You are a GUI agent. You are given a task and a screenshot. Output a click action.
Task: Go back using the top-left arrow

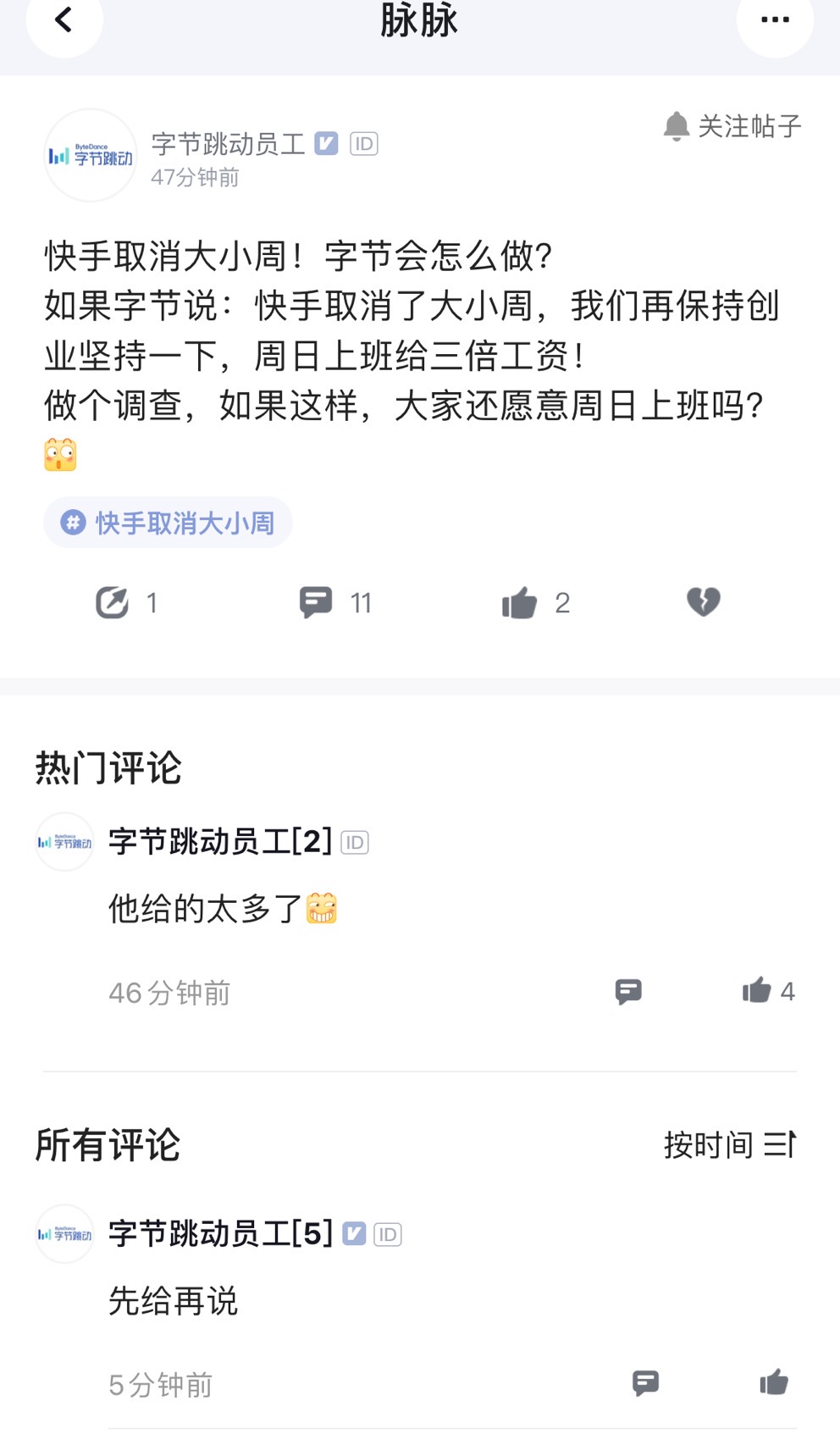(x=64, y=19)
